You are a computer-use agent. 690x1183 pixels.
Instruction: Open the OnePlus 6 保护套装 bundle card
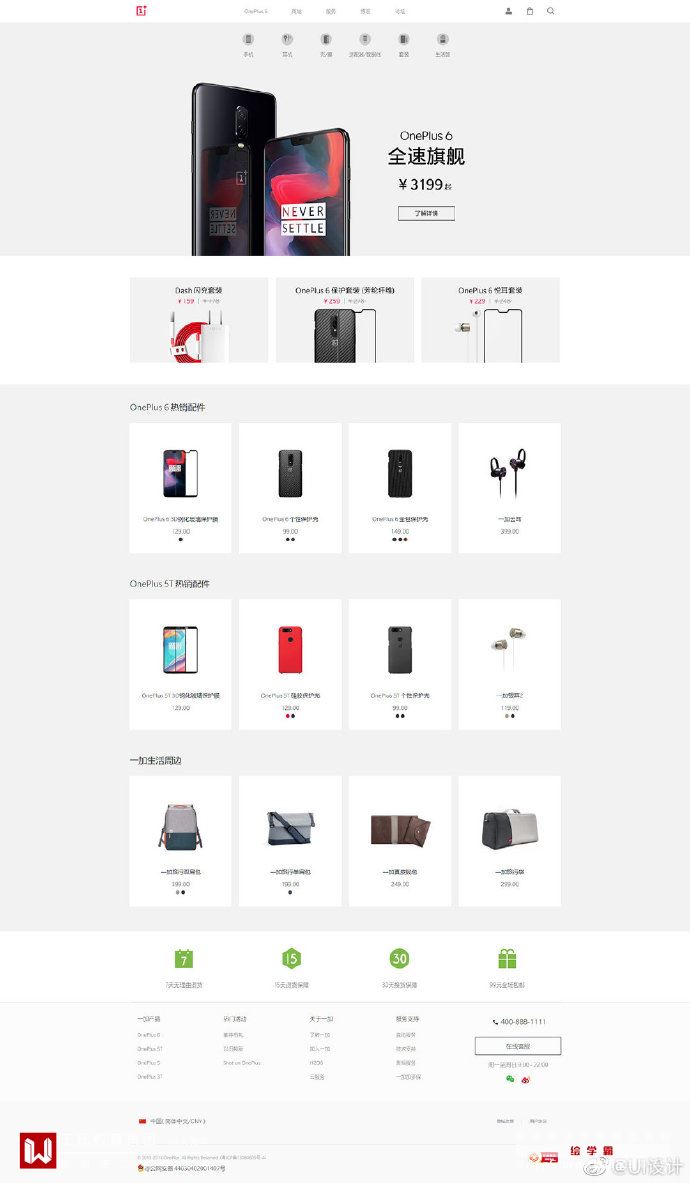345,320
